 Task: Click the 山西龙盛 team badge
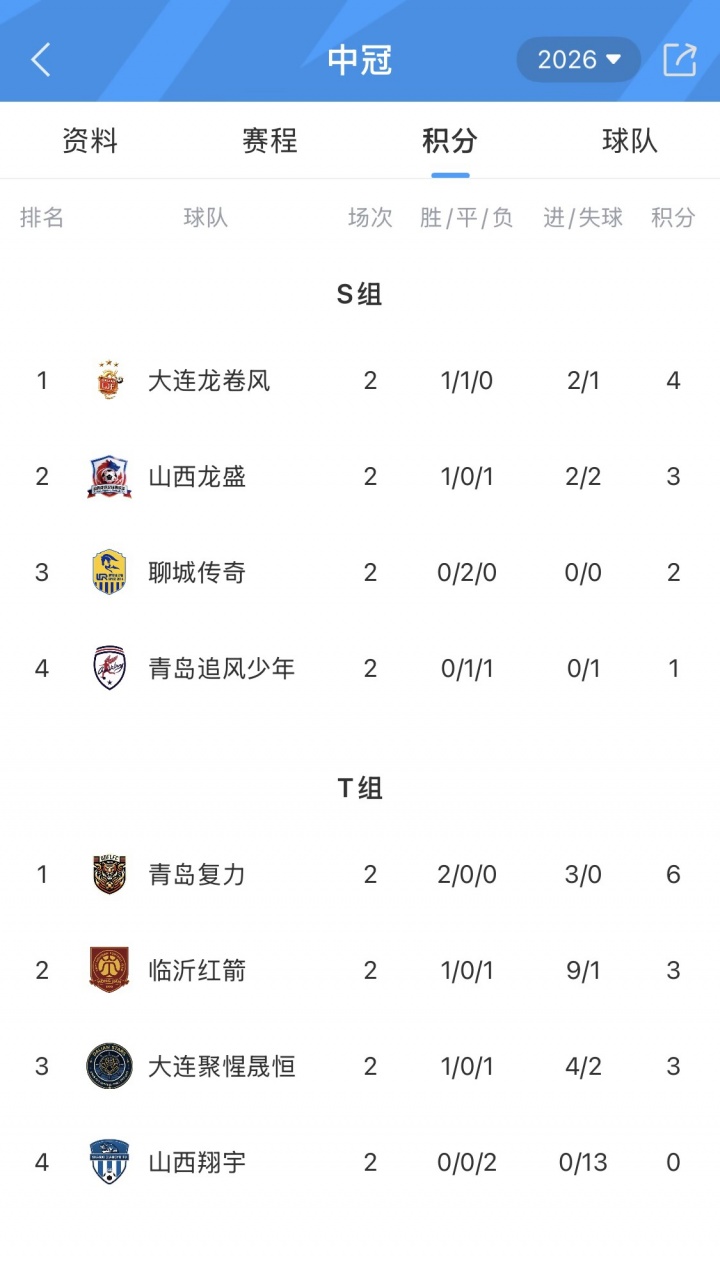point(106,475)
